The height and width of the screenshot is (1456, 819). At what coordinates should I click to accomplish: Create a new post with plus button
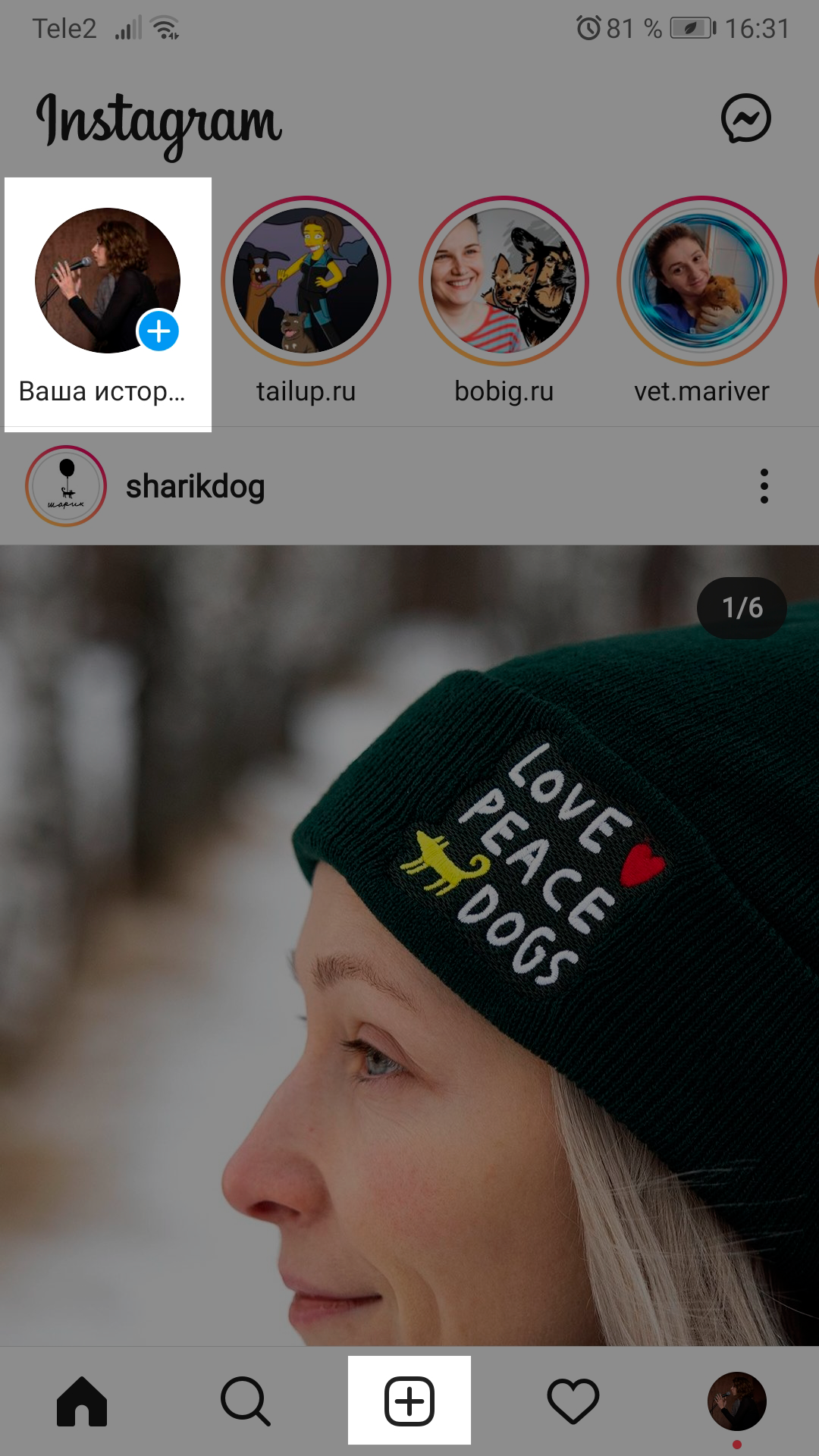pyautogui.click(x=409, y=1401)
